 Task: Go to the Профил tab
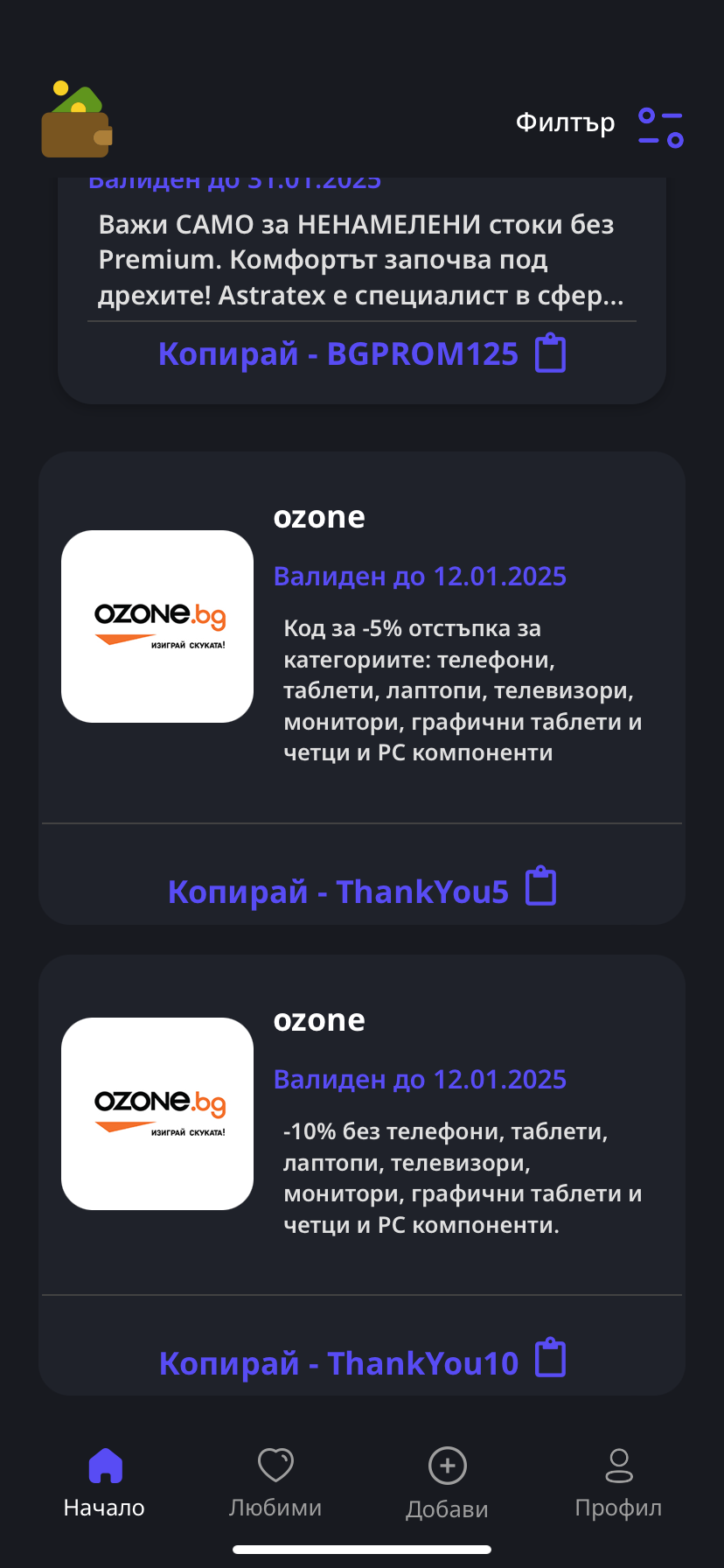click(618, 1482)
